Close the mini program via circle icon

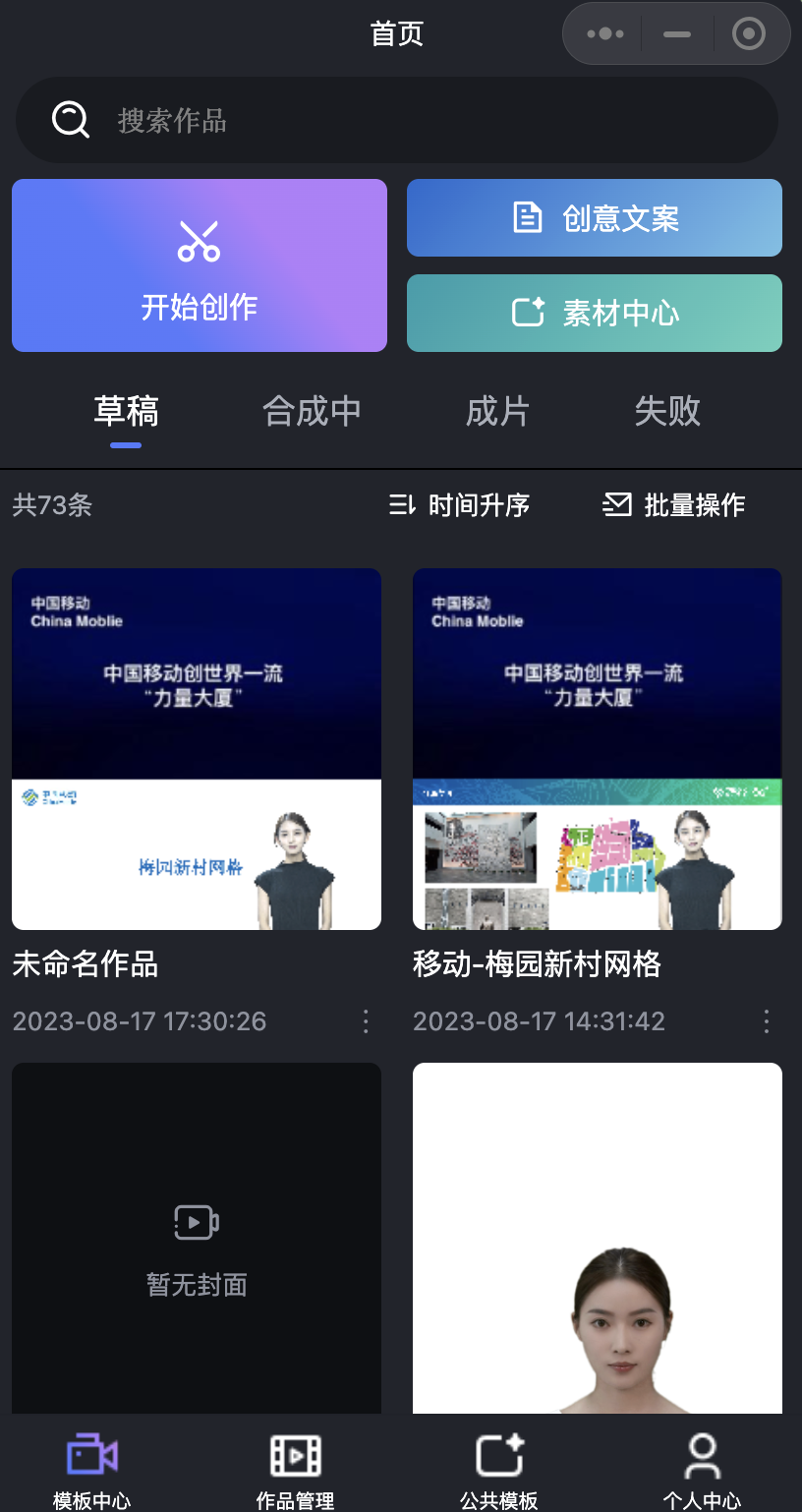pos(749,34)
